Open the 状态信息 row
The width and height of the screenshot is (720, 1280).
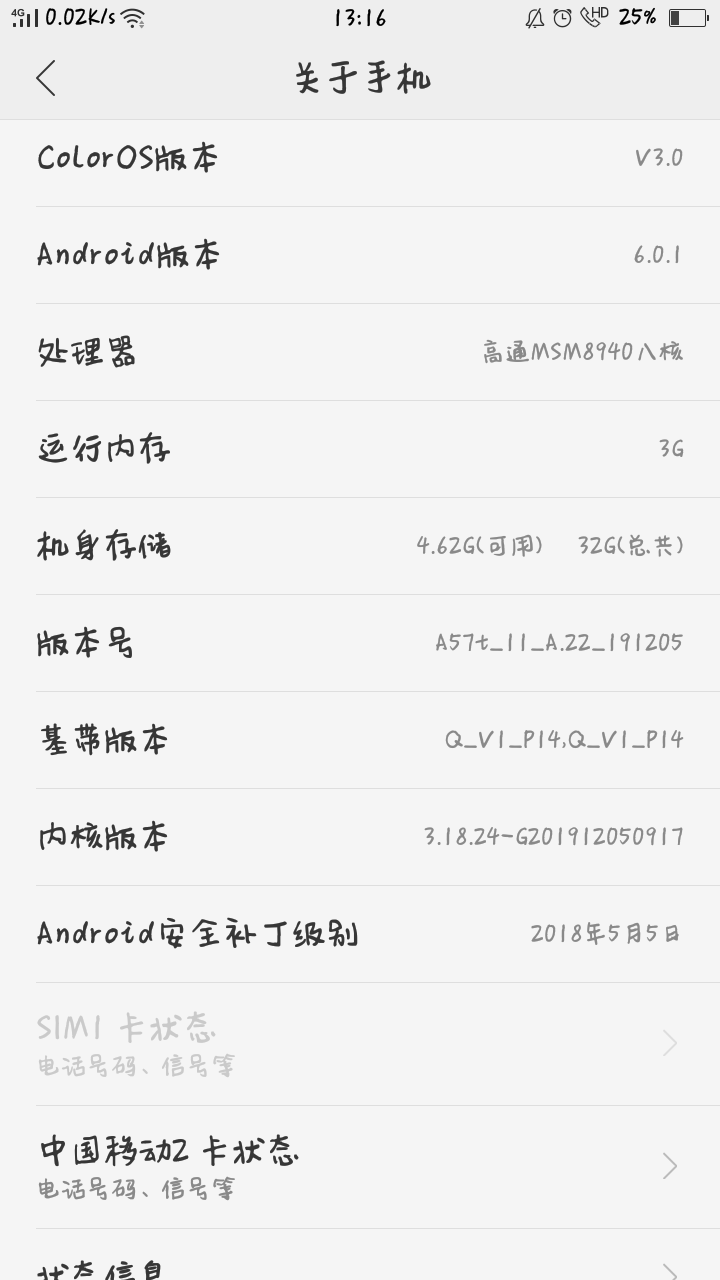click(x=360, y=1255)
